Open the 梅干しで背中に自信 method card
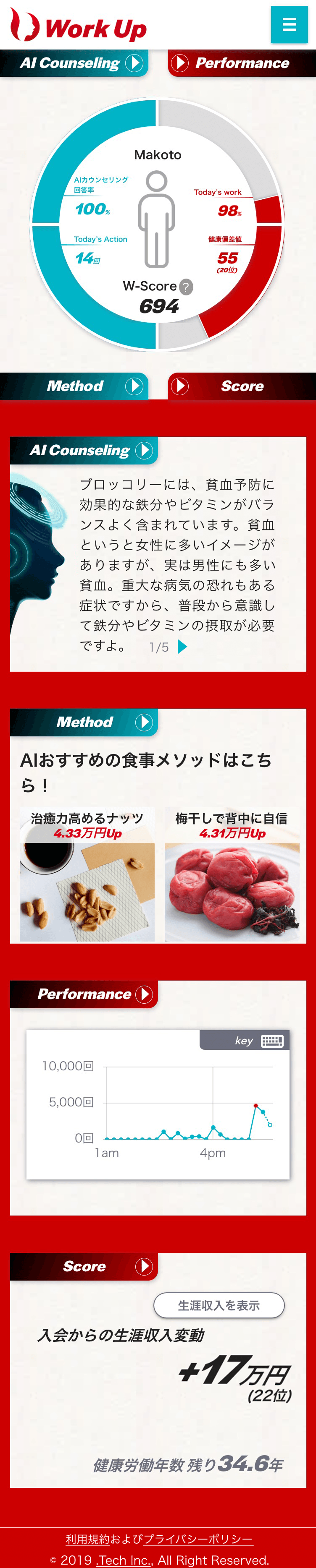The image size is (316, 1568). coord(232,874)
